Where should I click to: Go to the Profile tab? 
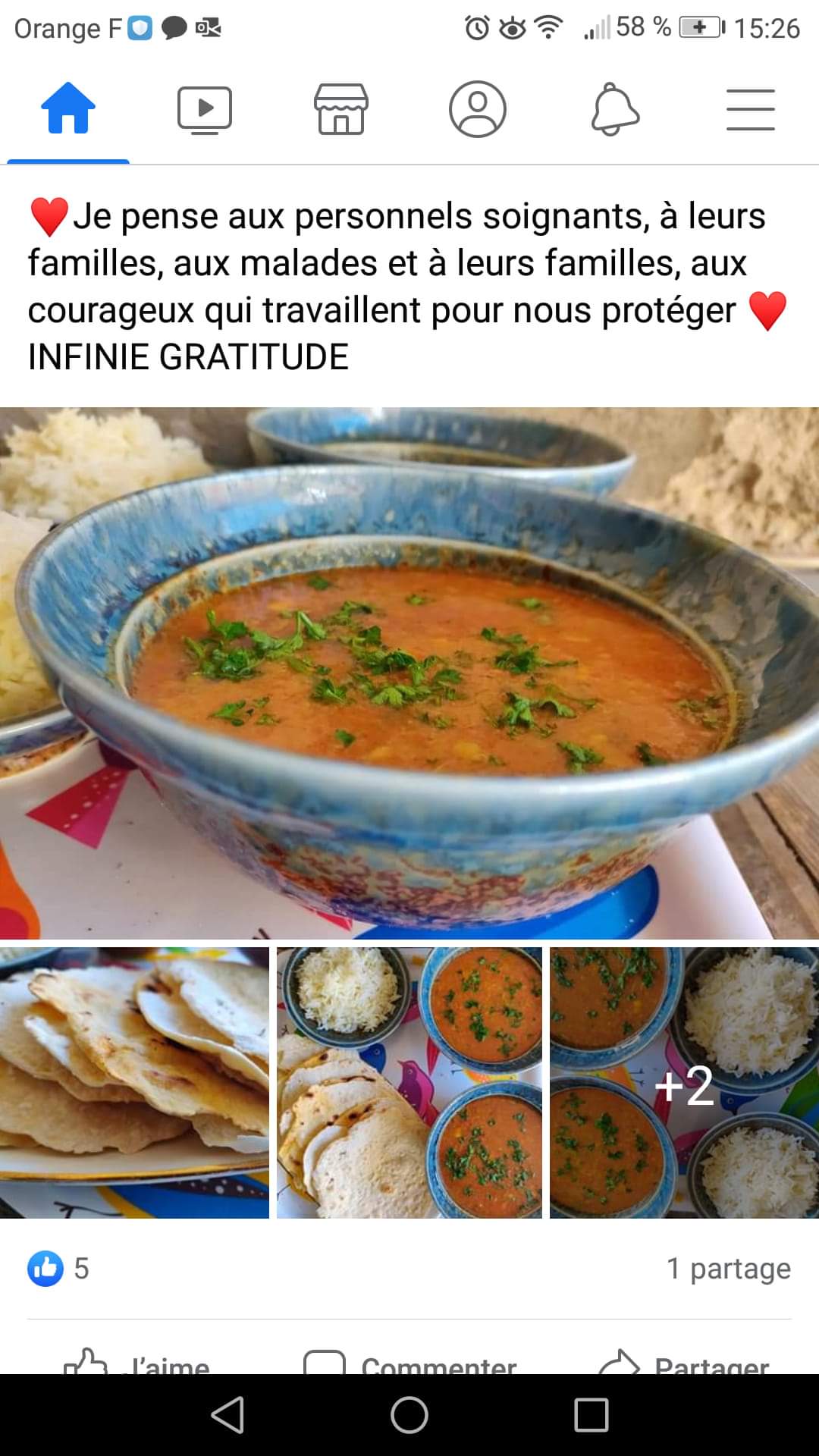478,109
